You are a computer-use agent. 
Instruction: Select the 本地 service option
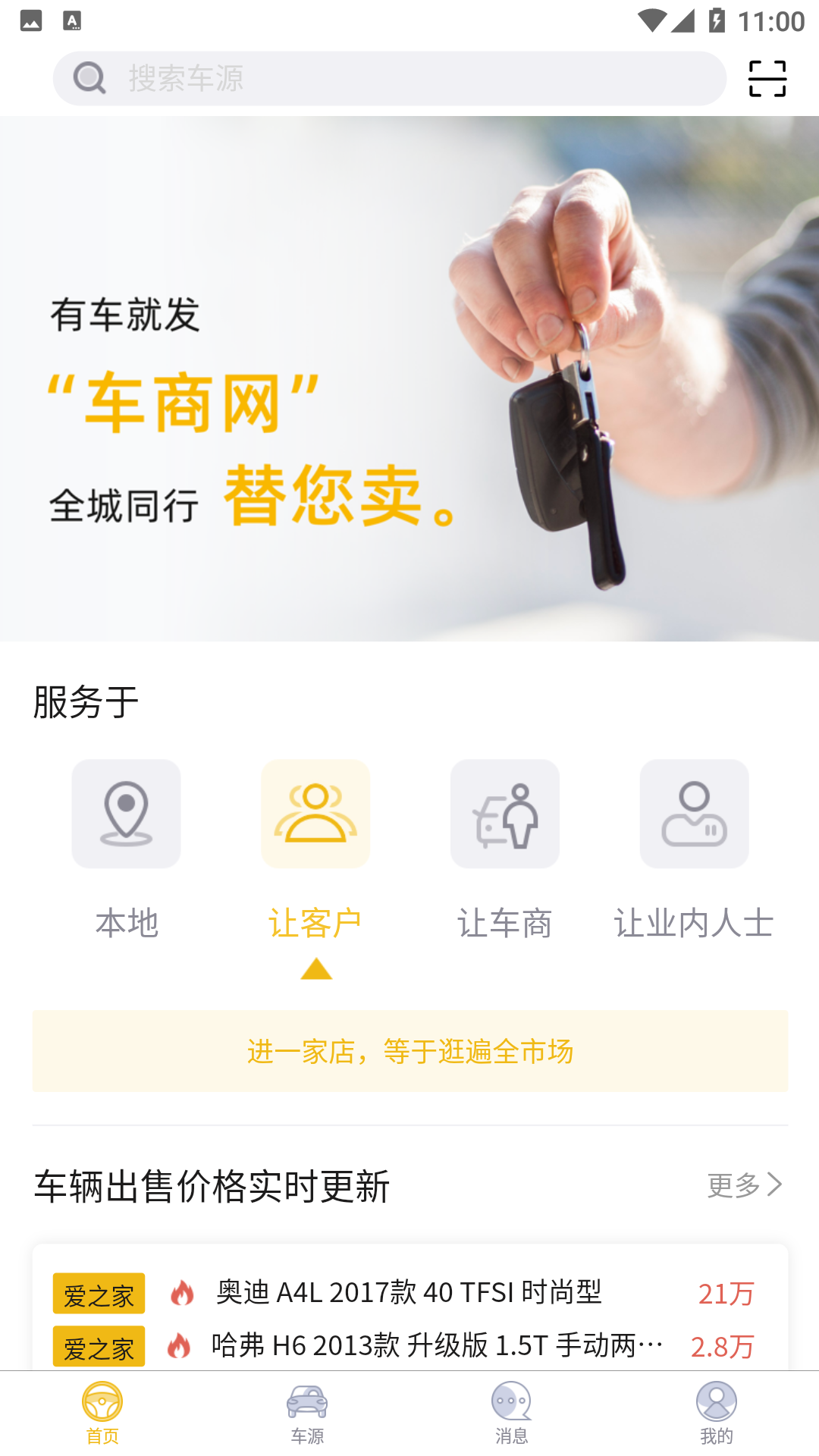[126, 849]
